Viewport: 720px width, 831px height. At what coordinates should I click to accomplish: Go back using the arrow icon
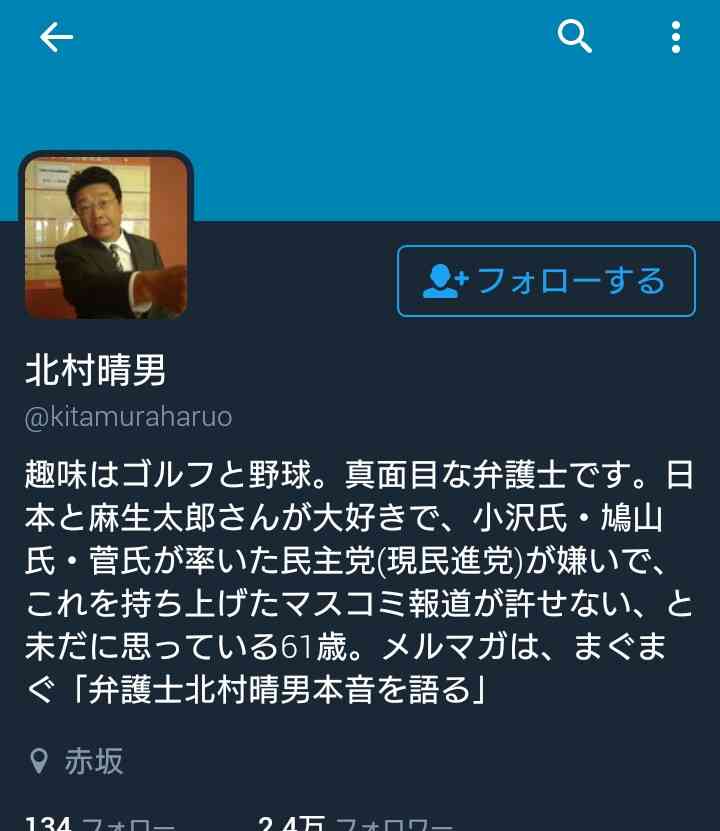[56, 37]
